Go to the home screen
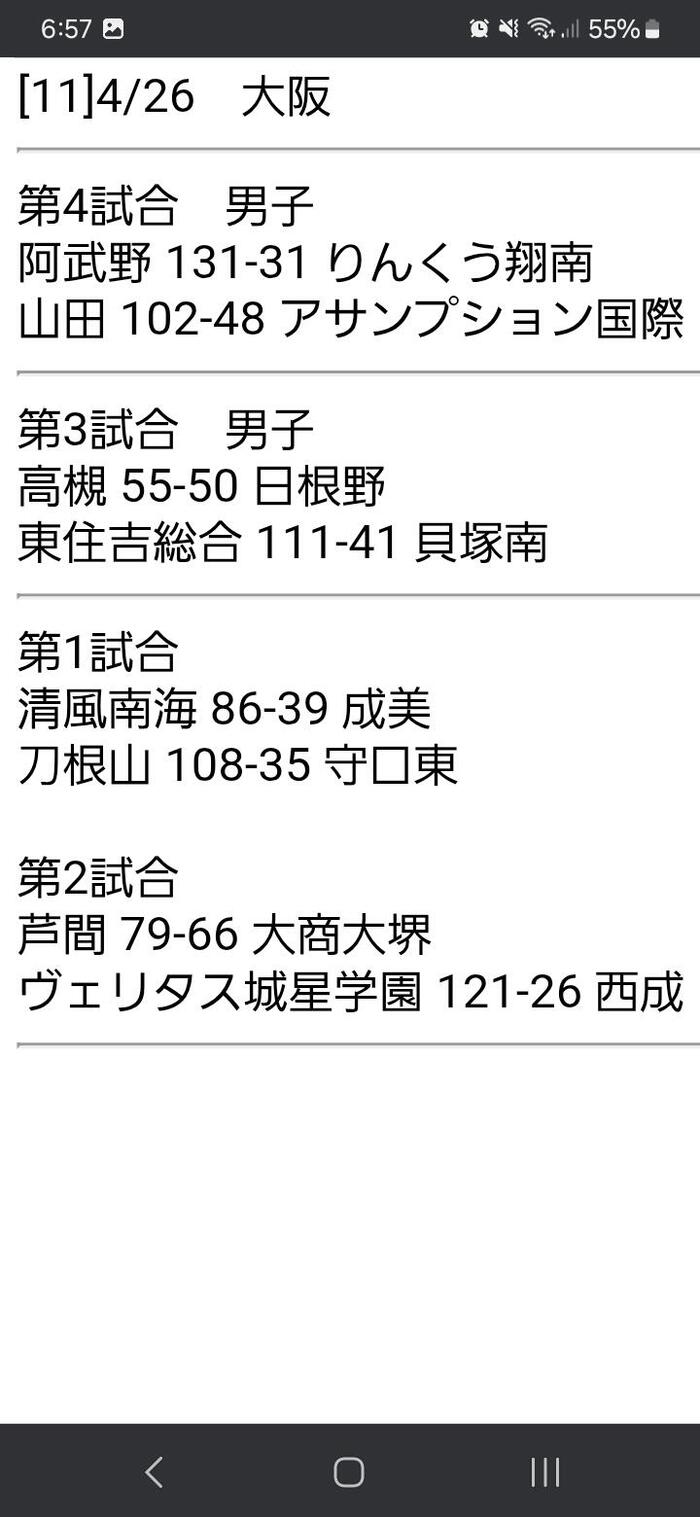700x1517 pixels. click(349, 1471)
